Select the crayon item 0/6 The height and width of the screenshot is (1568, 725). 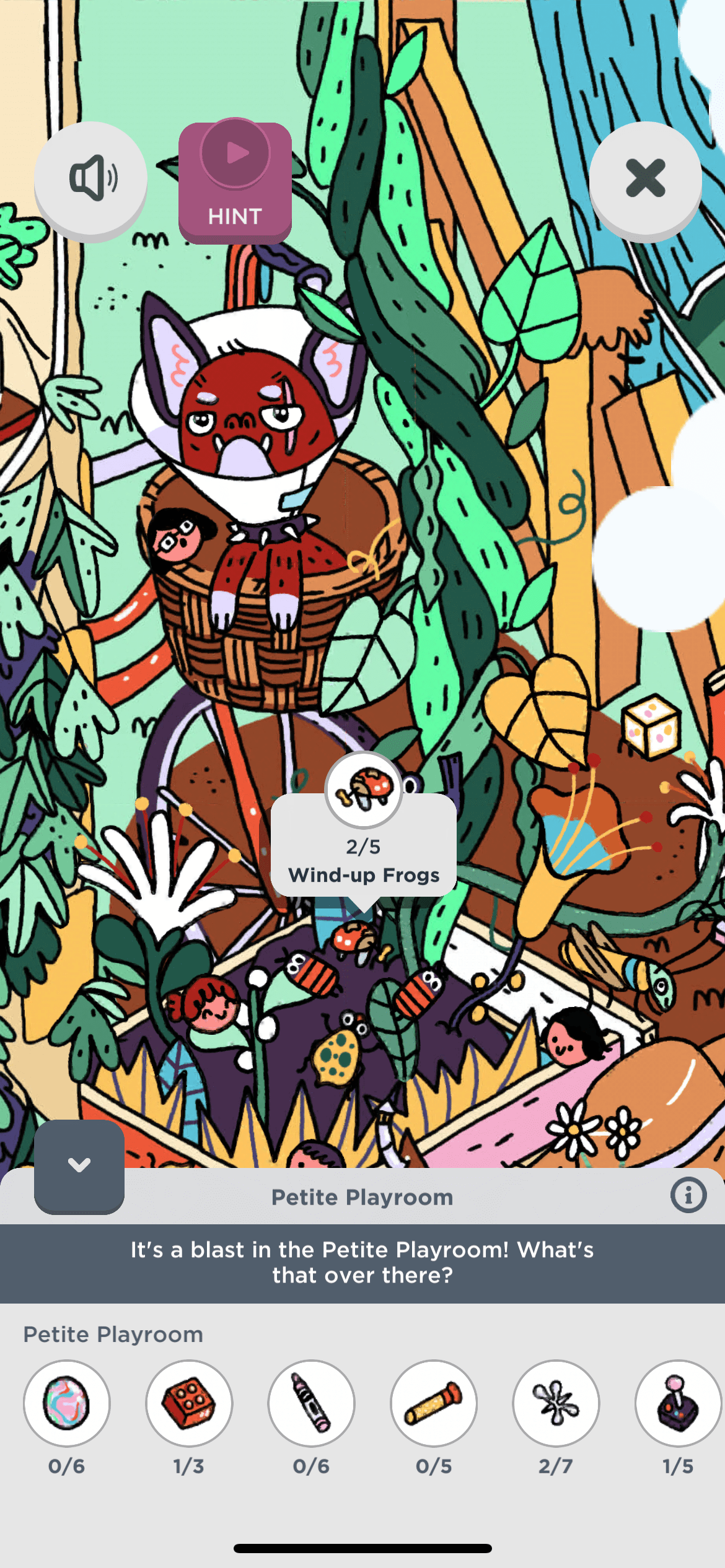tap(311, 1403)
